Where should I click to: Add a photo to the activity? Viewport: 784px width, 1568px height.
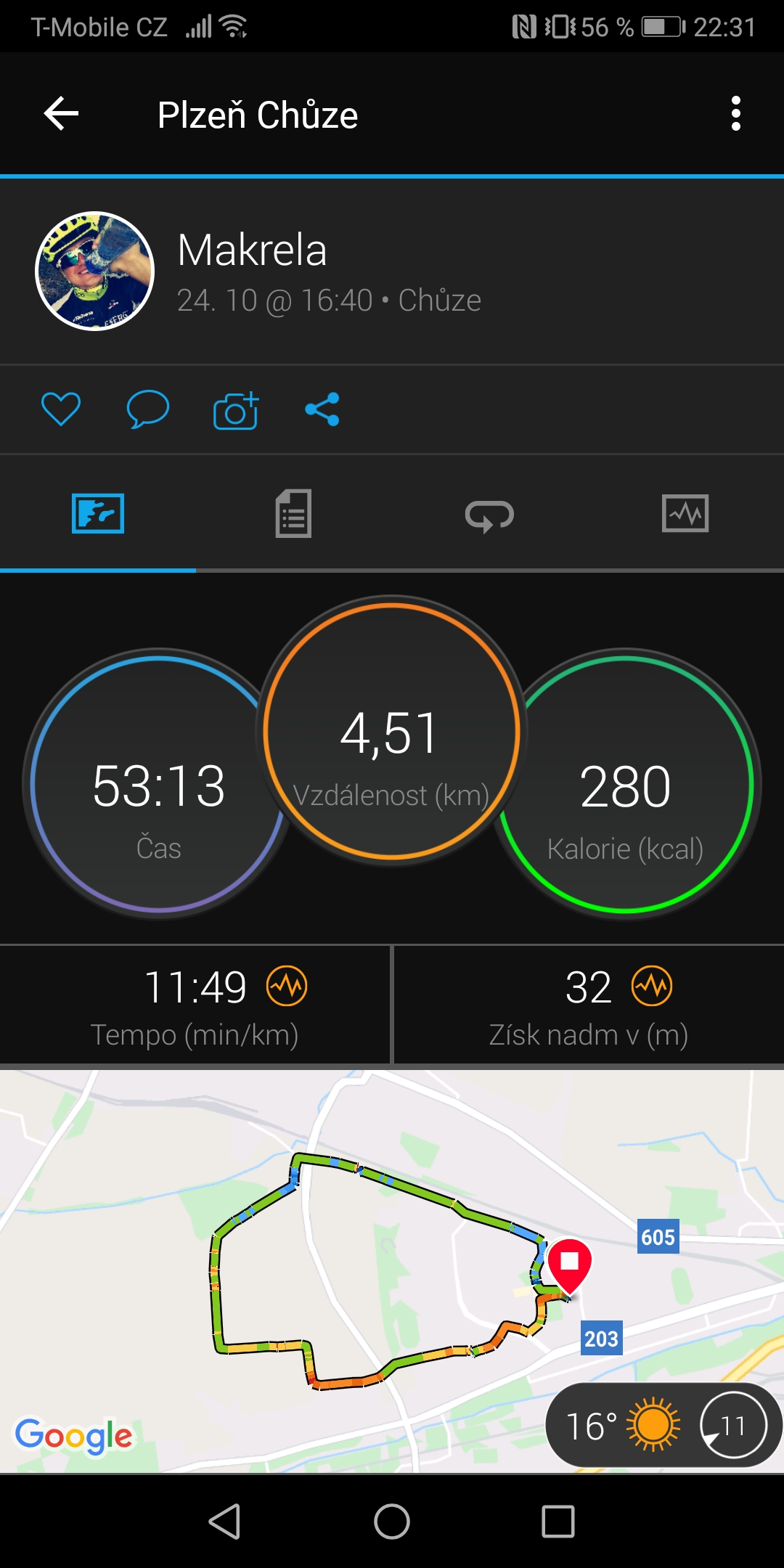pos(235,410)
